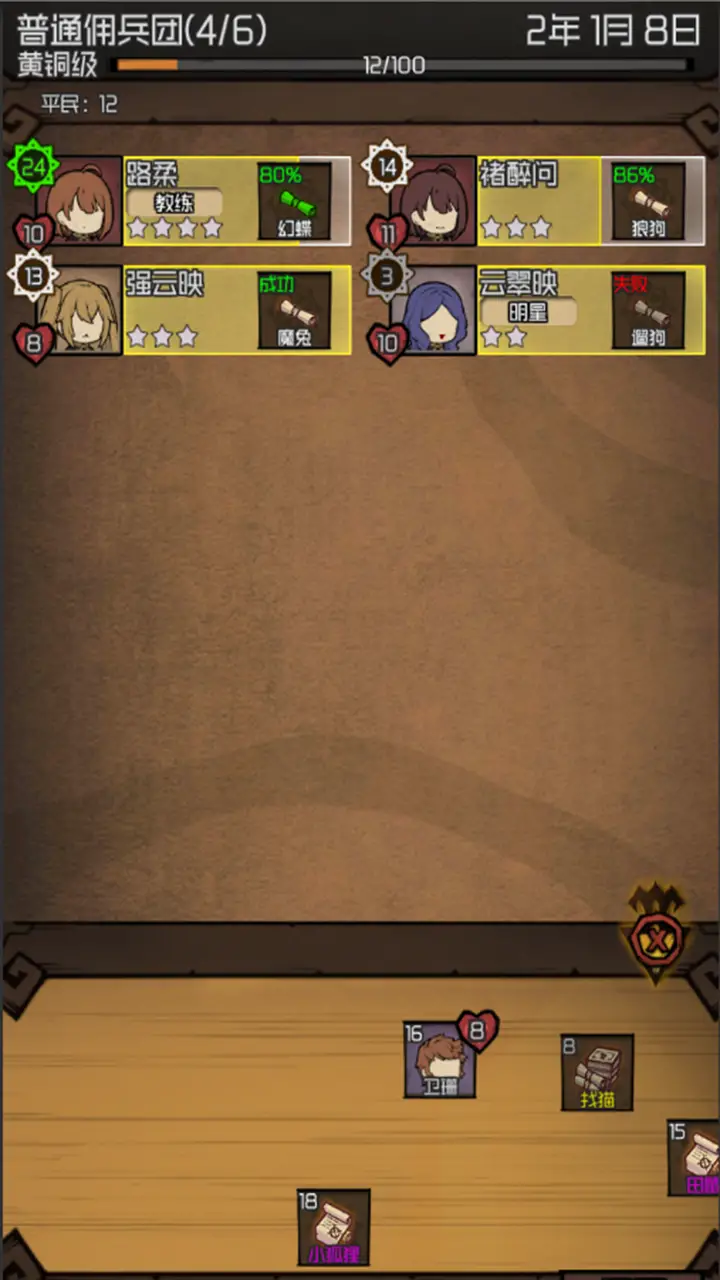
Task: Open the failed 遛狗 mission
Action: pos(648,310)
